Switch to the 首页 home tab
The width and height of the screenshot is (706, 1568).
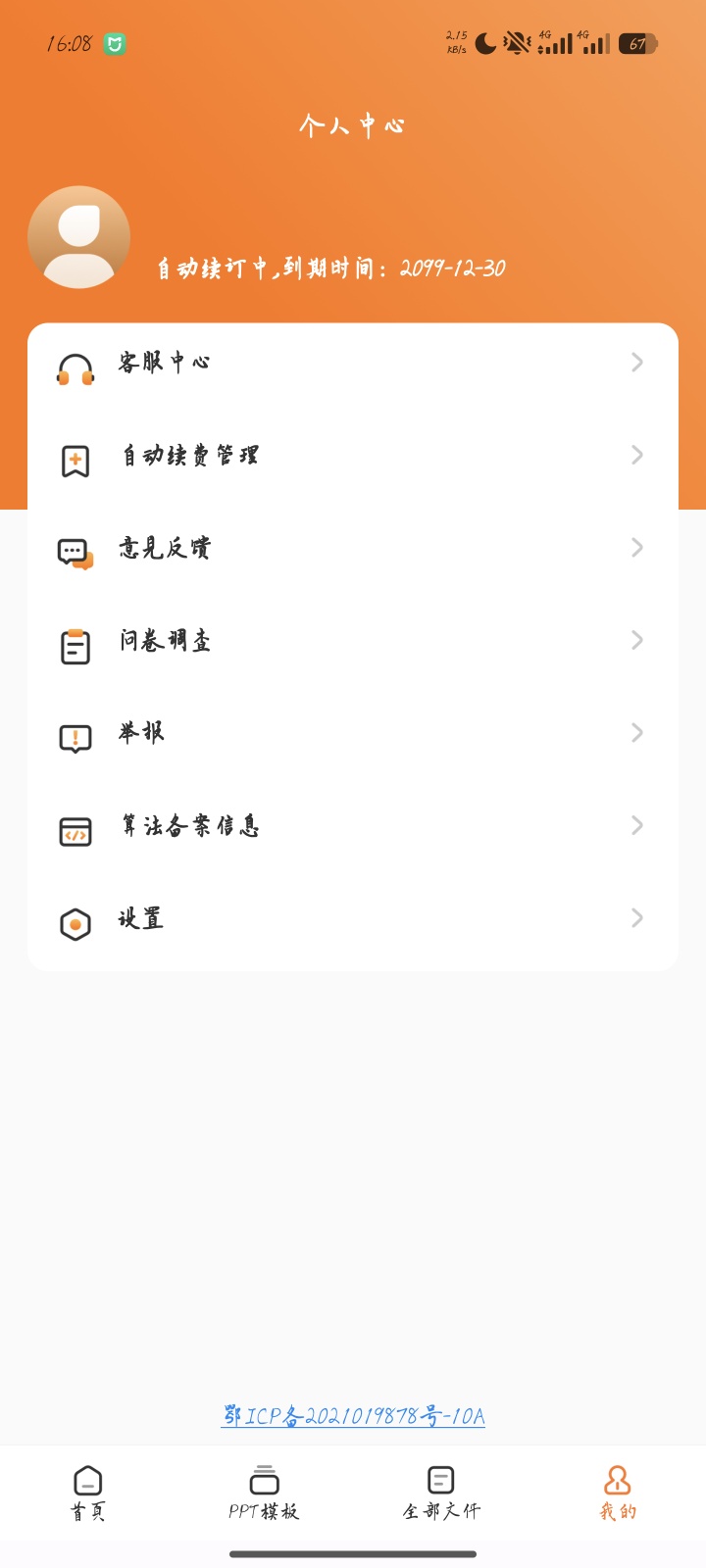[88, 1493]
